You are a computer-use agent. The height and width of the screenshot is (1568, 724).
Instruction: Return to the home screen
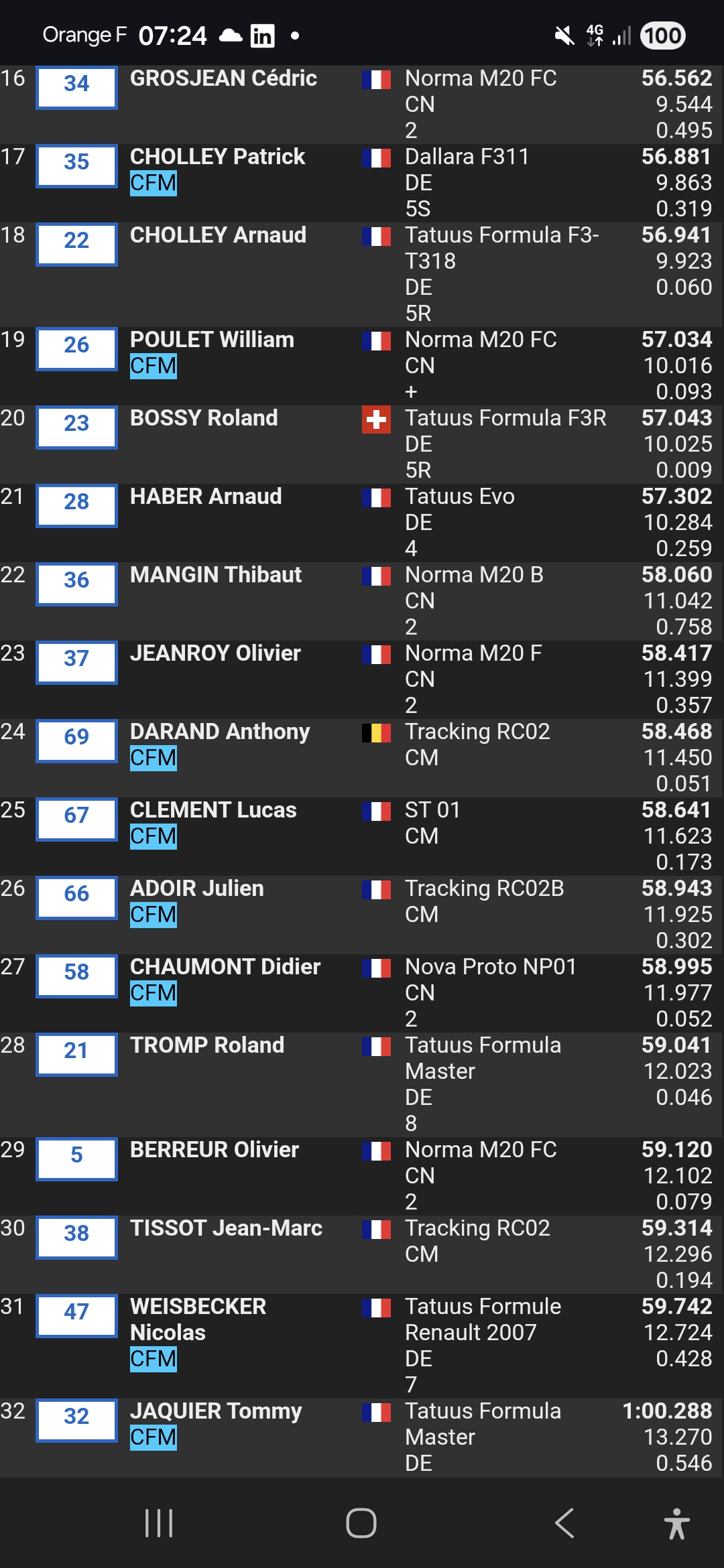(x=361, y=1523)
